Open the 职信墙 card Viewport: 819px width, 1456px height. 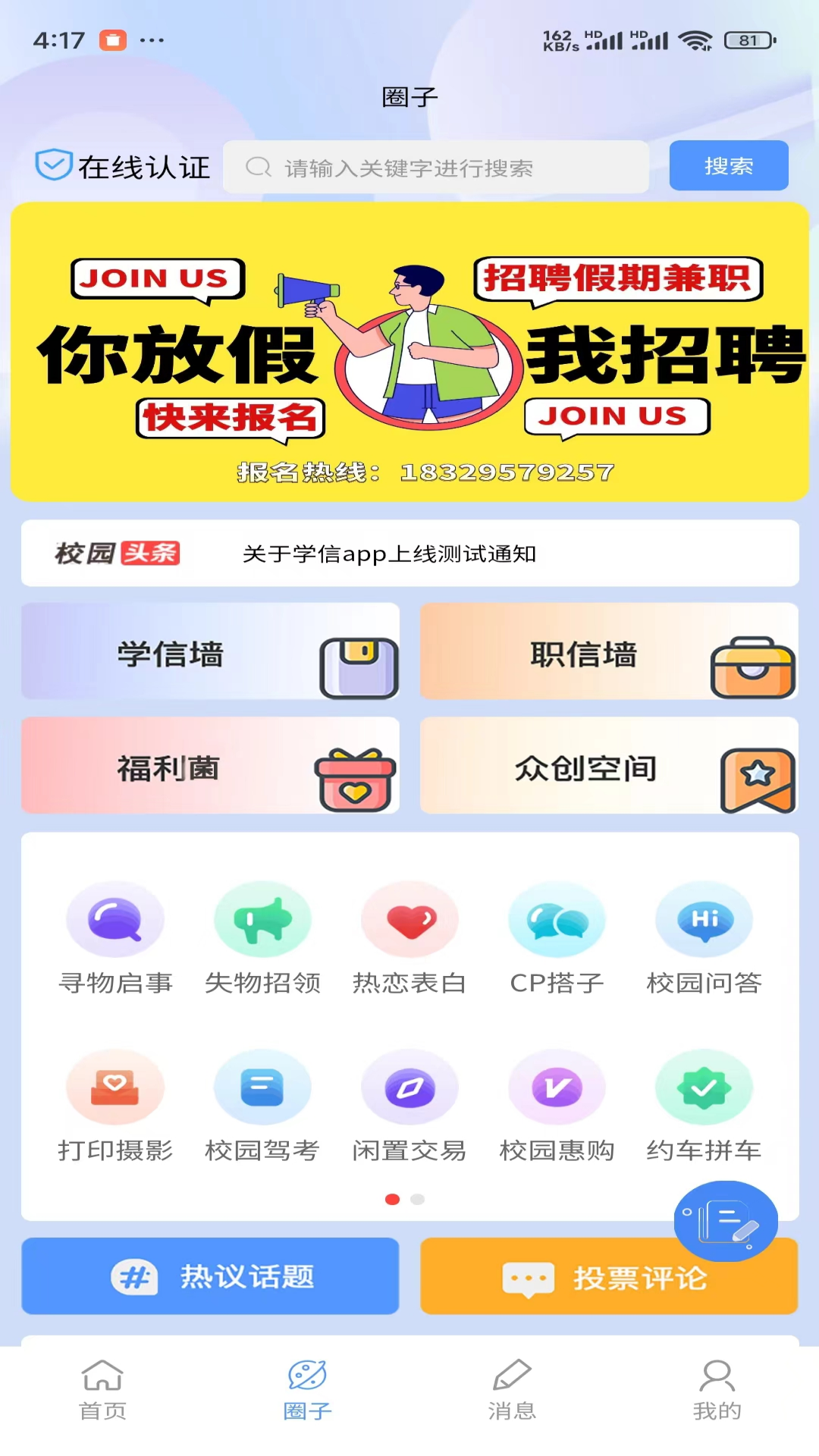click(609, 651)
